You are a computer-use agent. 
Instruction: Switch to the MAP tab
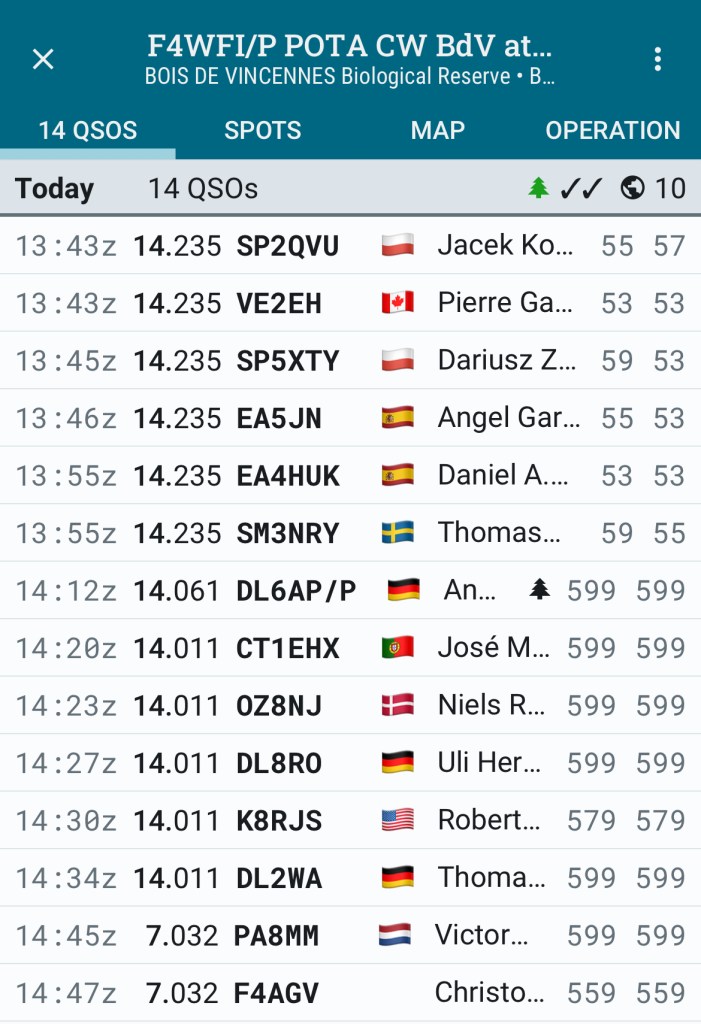tap(437, 130)
